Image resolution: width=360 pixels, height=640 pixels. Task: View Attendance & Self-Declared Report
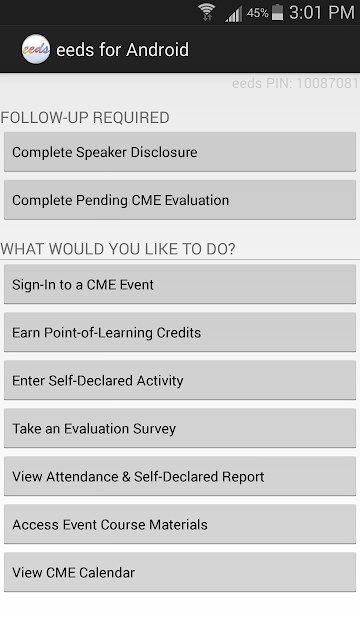click(x=180, y=476)
